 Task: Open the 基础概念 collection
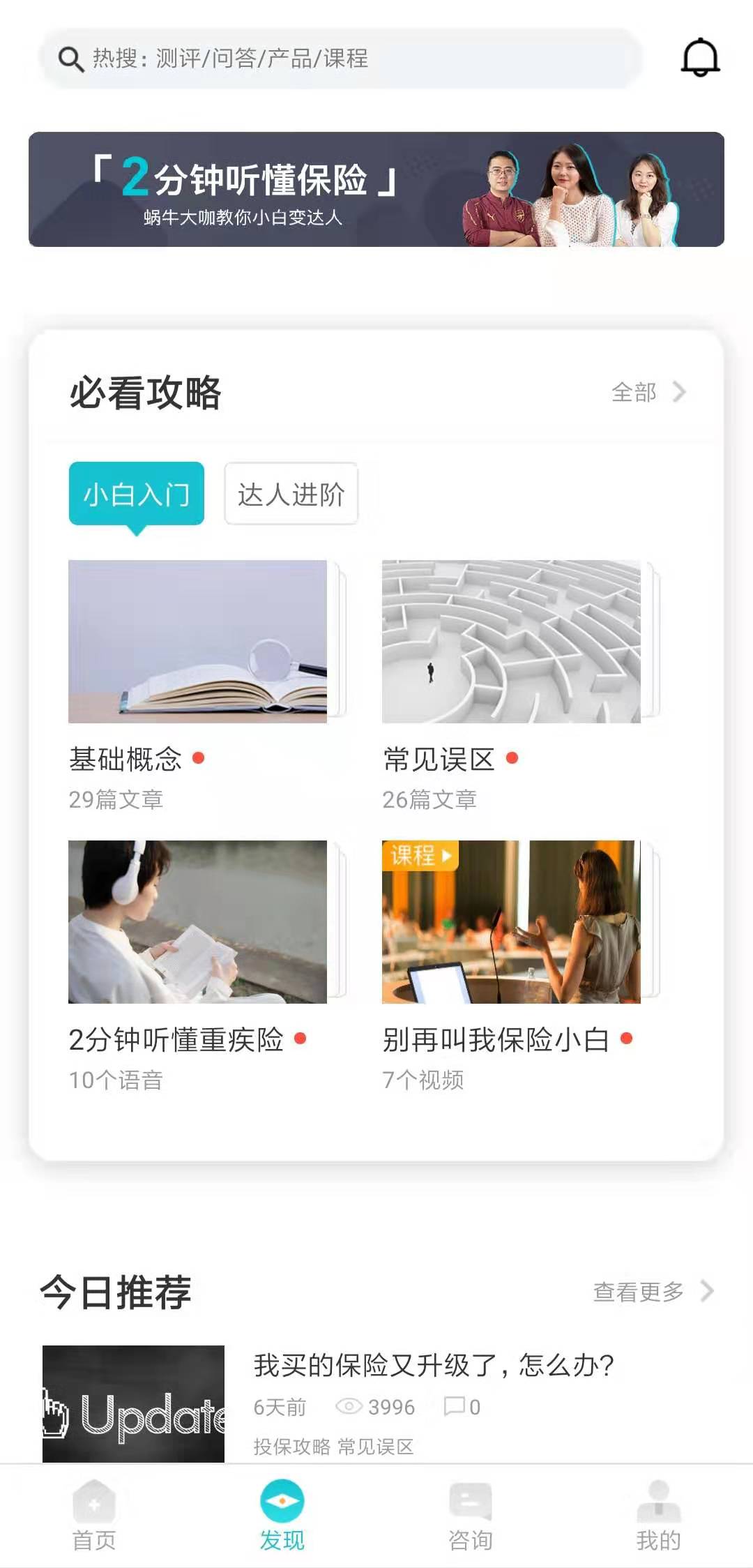coord(198,642)
